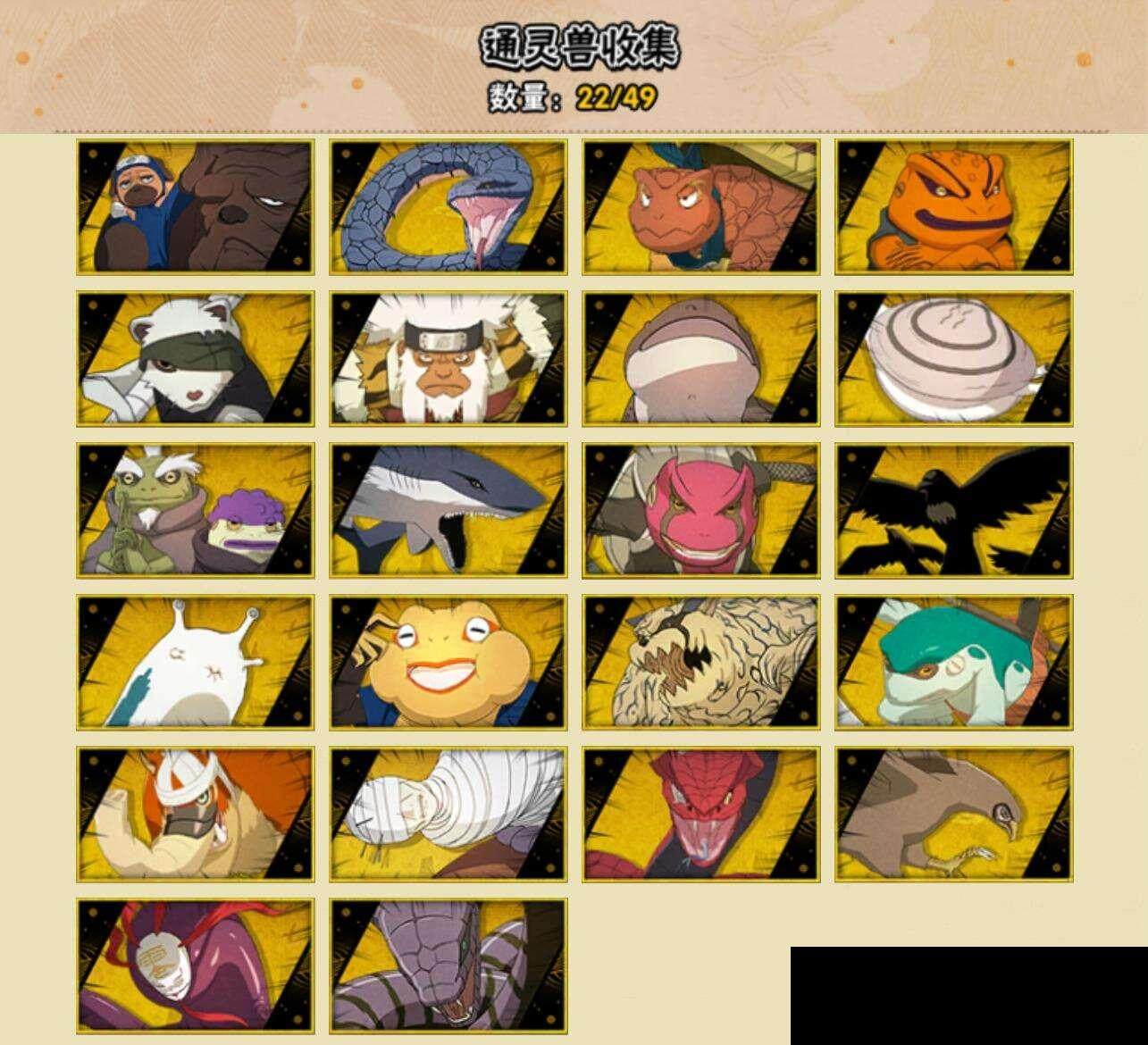Open the two elder toads card

(195, 511)
